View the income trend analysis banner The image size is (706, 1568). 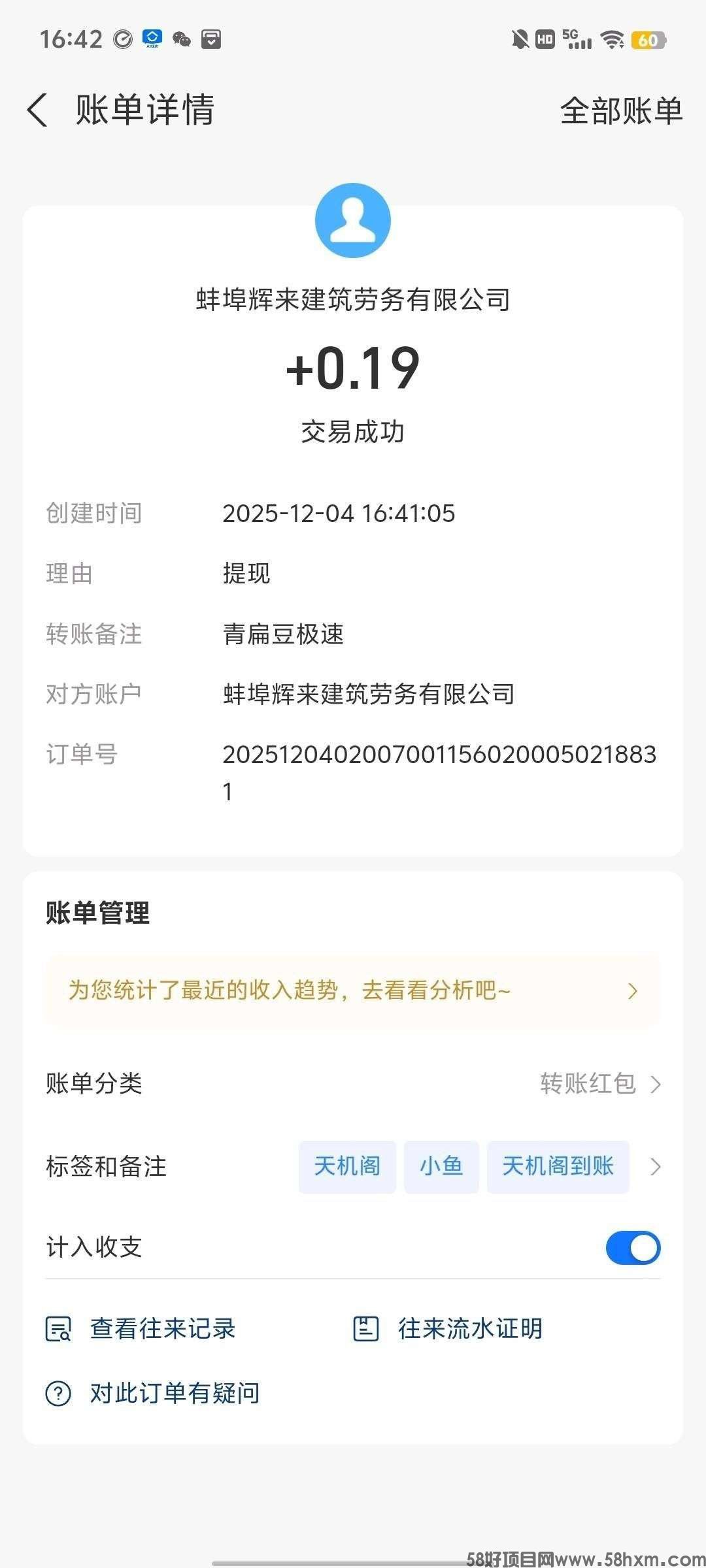coord(353,990)
